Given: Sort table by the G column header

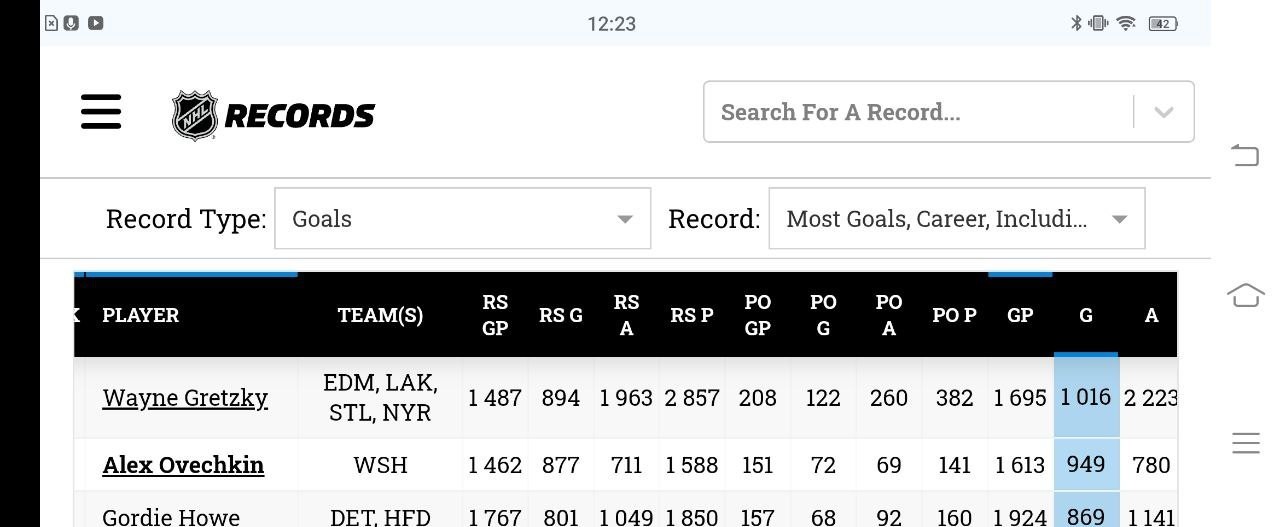Looking at the screenshot, I should point(1085,315).
